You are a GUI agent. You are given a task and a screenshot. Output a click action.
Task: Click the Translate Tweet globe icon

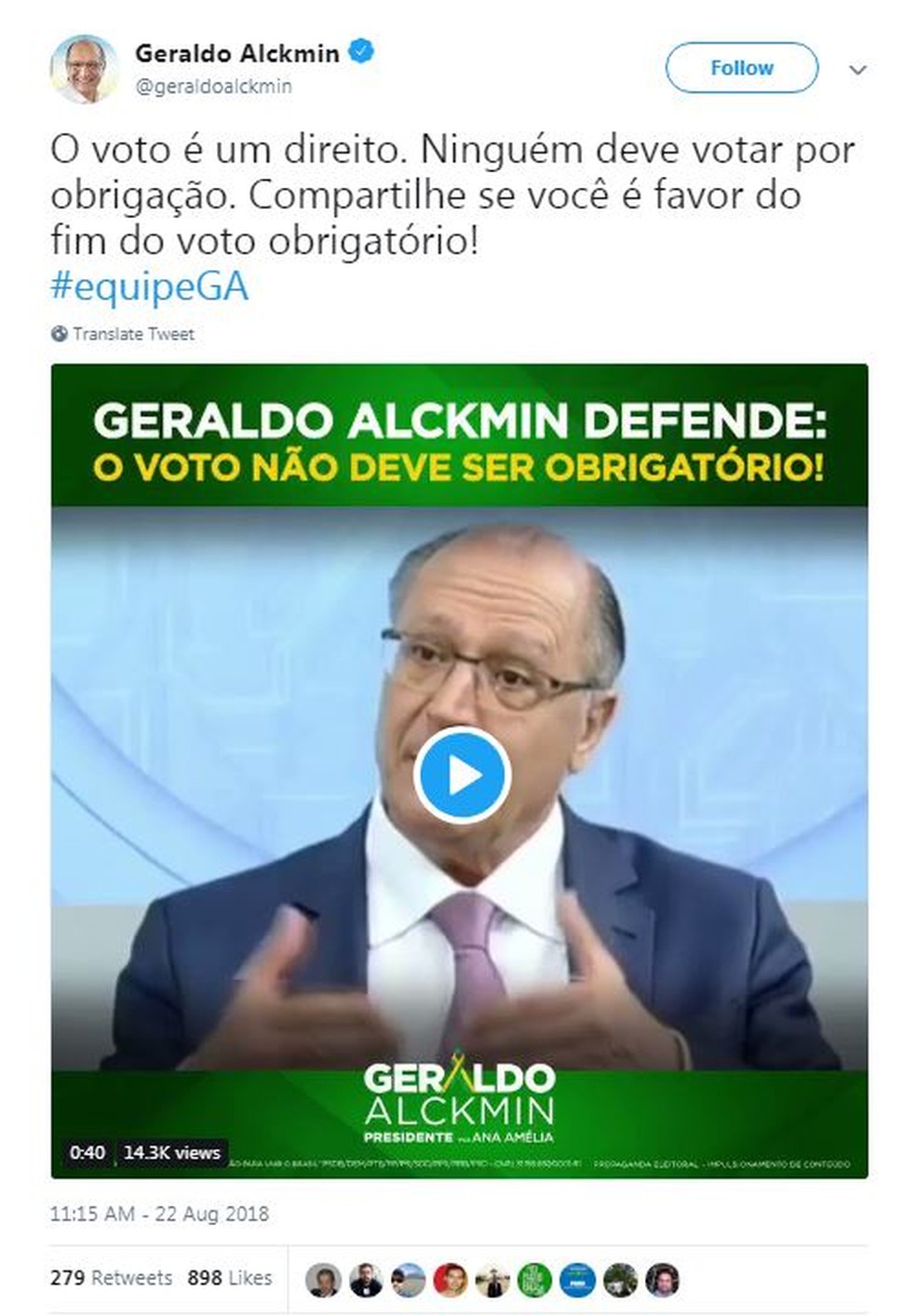(x=59, y=332)
